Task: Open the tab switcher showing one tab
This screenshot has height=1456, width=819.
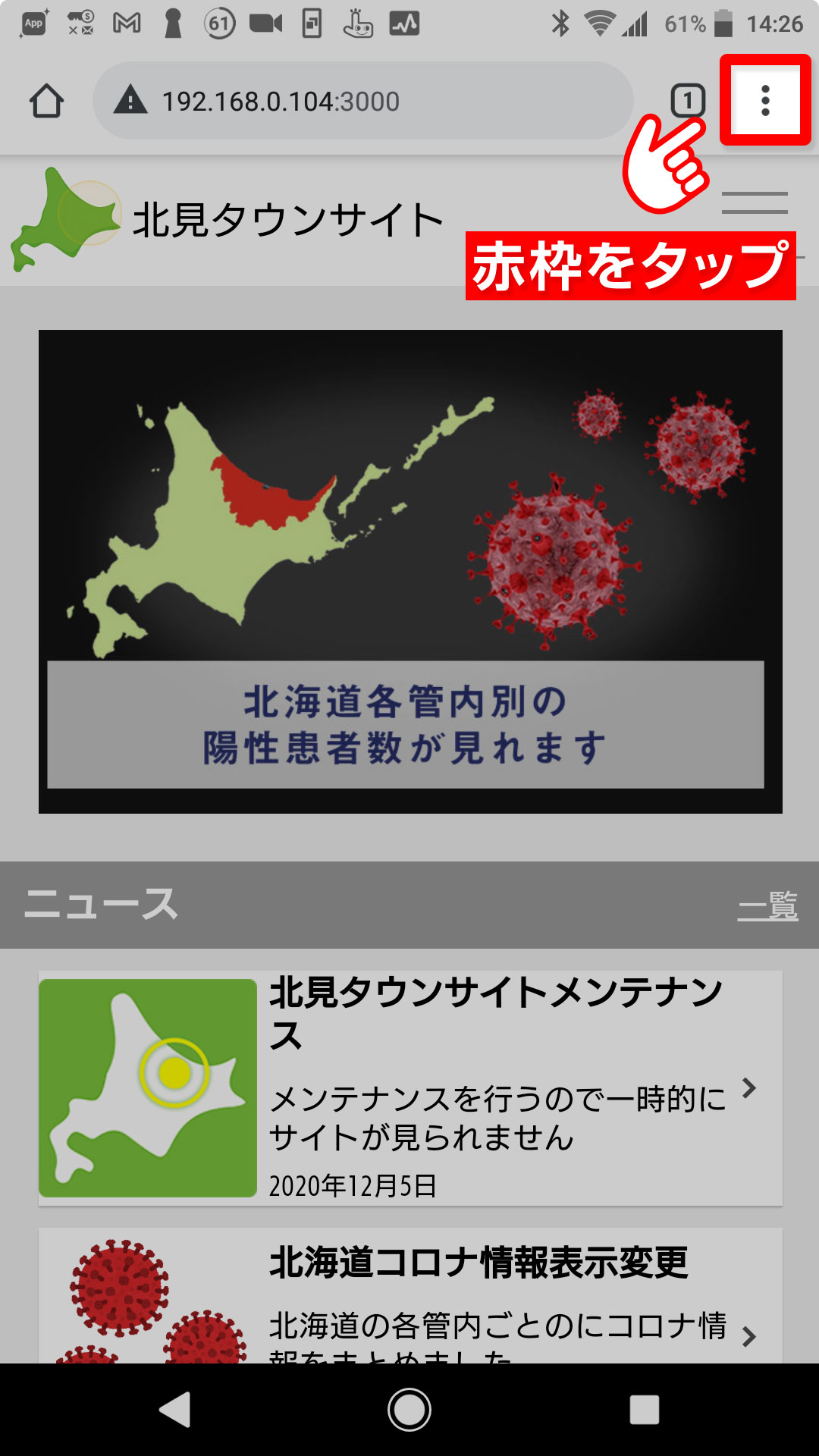Action: (x=687, y=101)
